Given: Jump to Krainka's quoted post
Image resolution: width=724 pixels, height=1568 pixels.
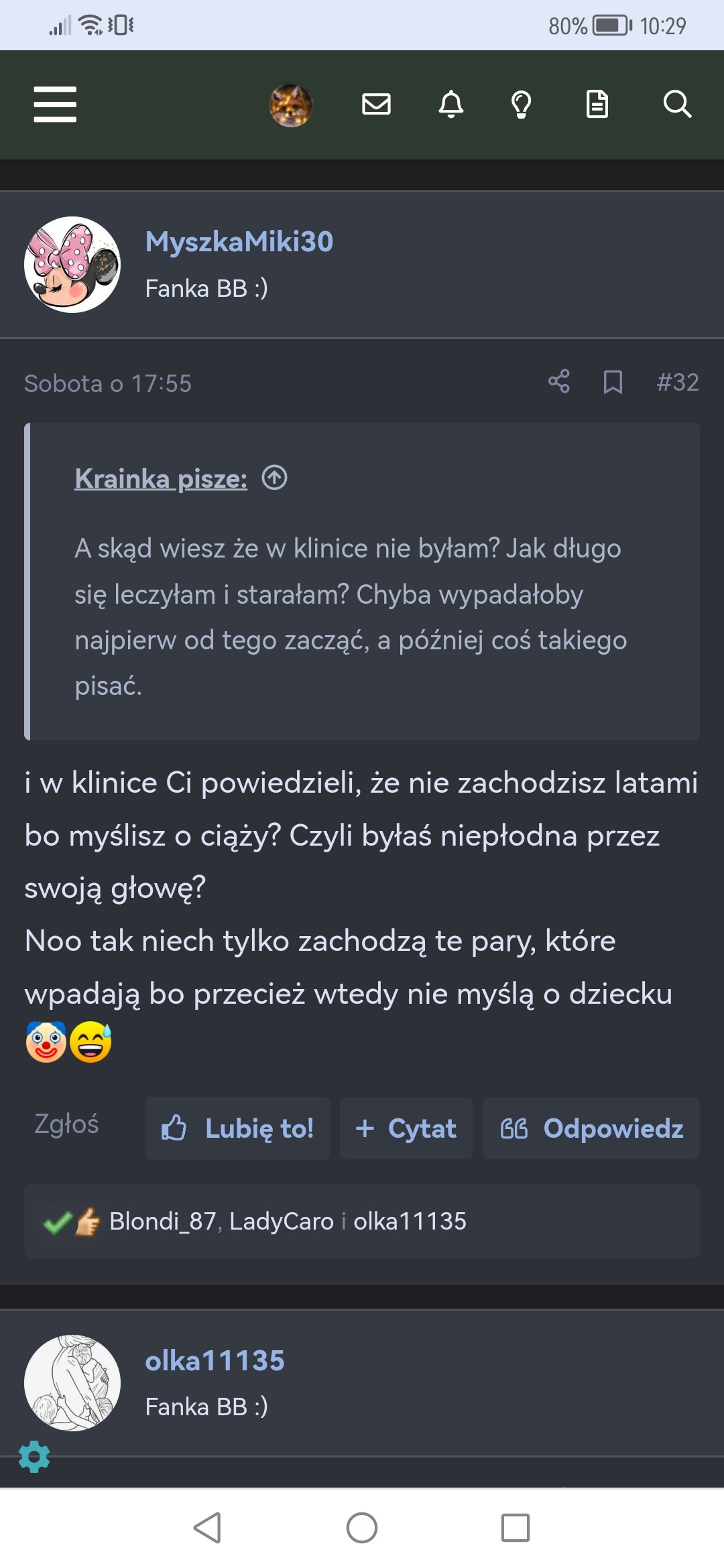Looking at the screenshot, I should point(274,478).
